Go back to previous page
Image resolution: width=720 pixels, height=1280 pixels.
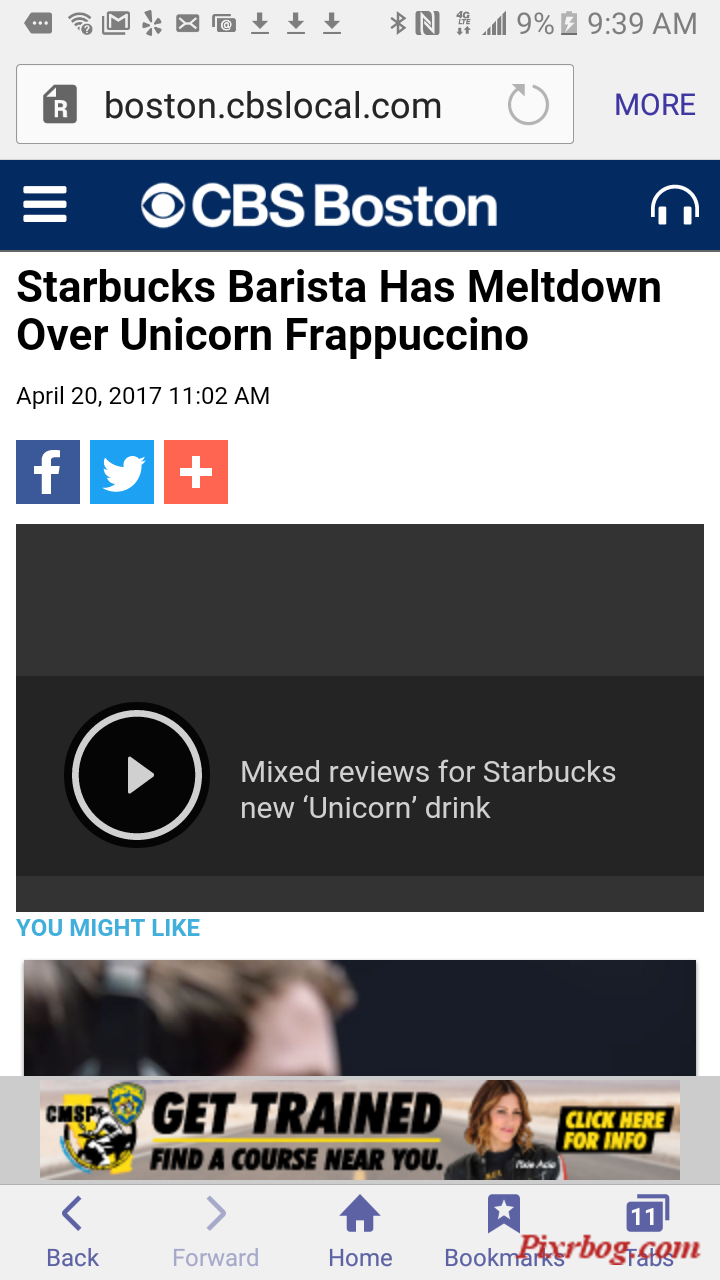pos(73,1232)
